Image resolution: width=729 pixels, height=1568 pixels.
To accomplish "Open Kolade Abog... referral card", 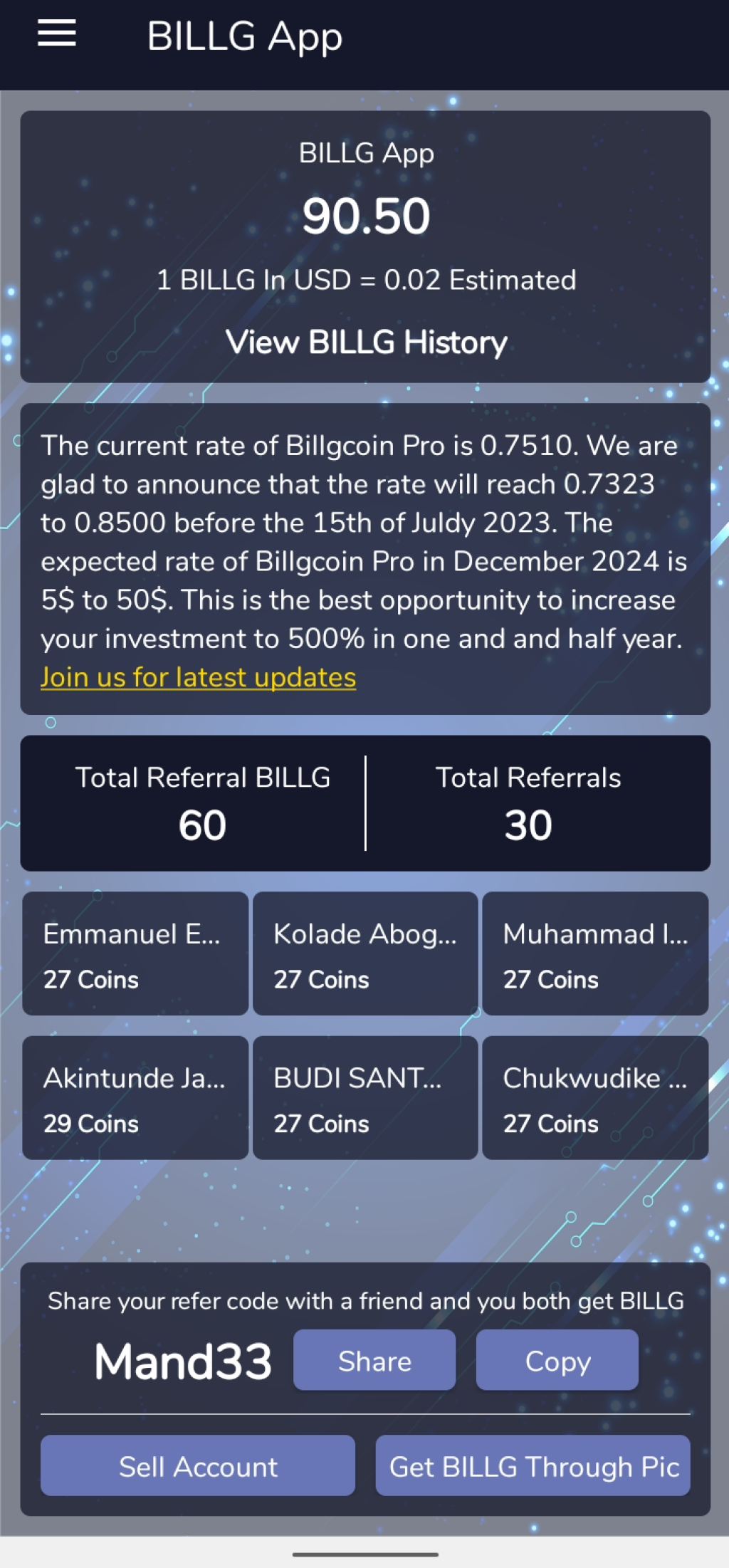I will (365, 953).
